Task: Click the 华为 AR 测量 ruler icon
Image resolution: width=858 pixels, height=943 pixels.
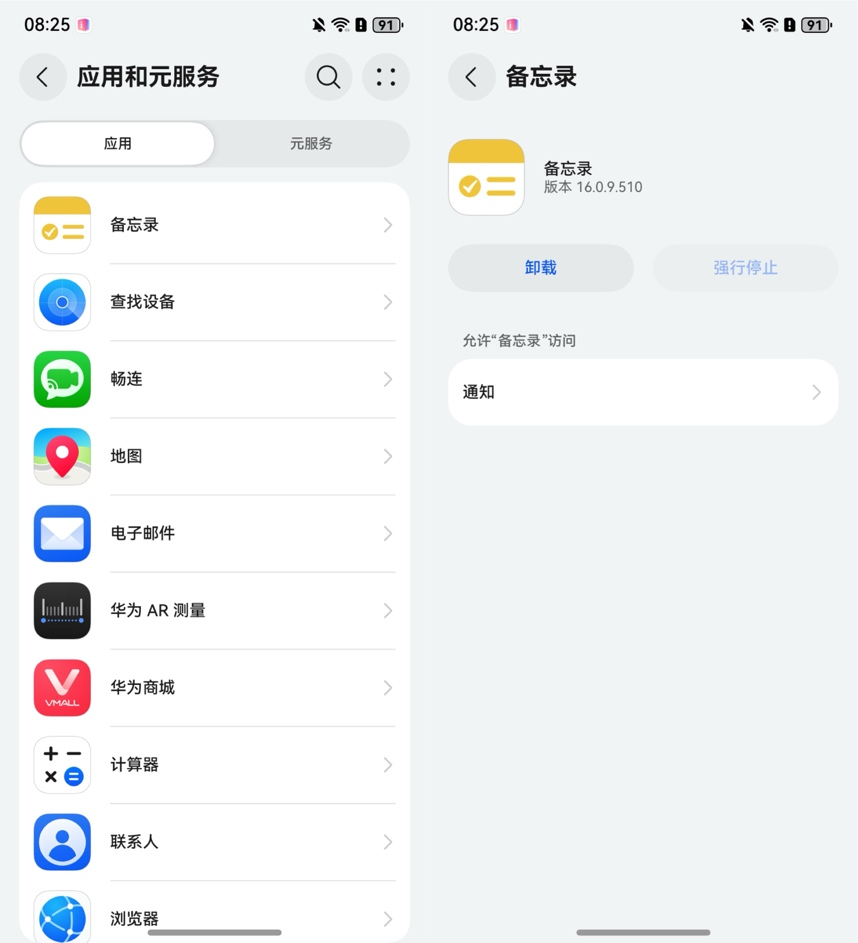Action: (x=62, y=610)
